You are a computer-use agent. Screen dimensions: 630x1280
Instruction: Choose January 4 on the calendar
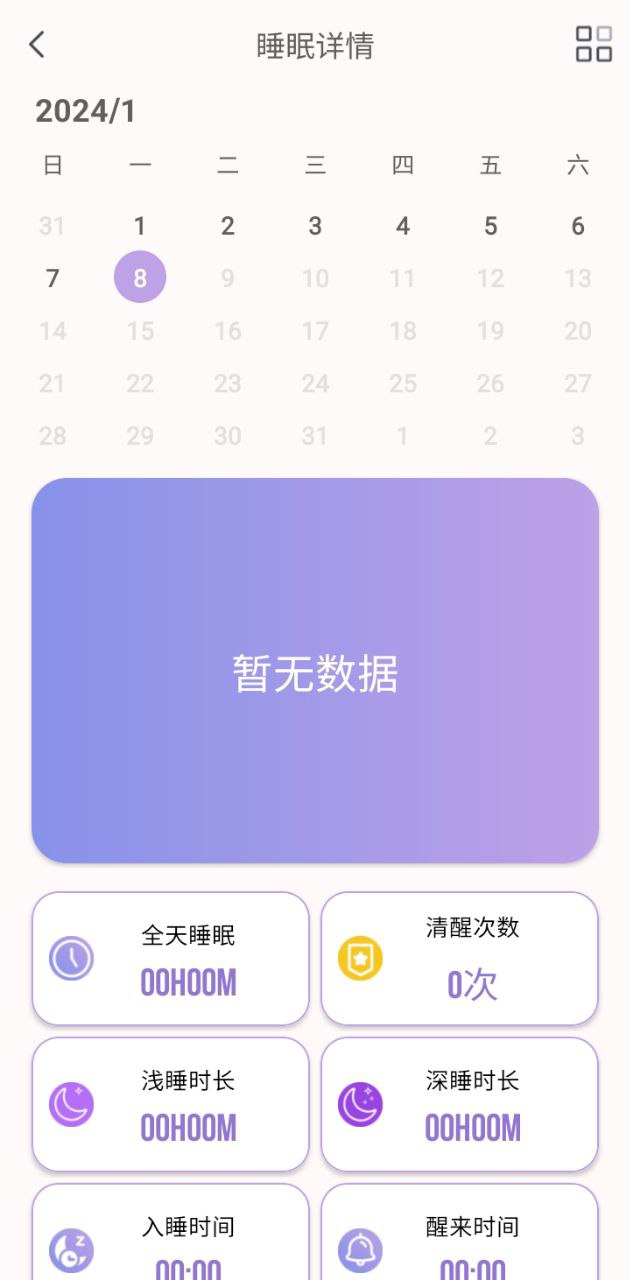coord(403,226)
